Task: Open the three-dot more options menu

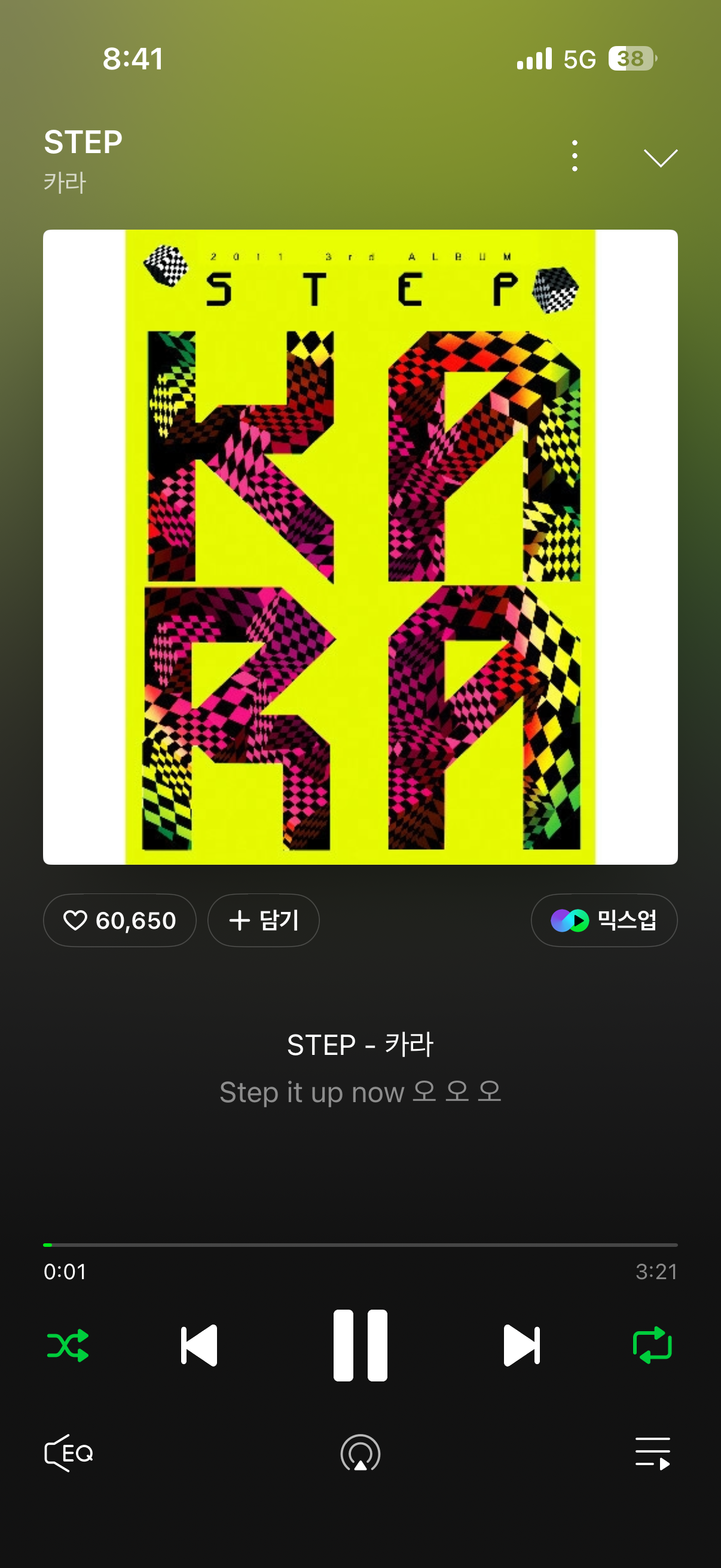Action: [575, 156]
